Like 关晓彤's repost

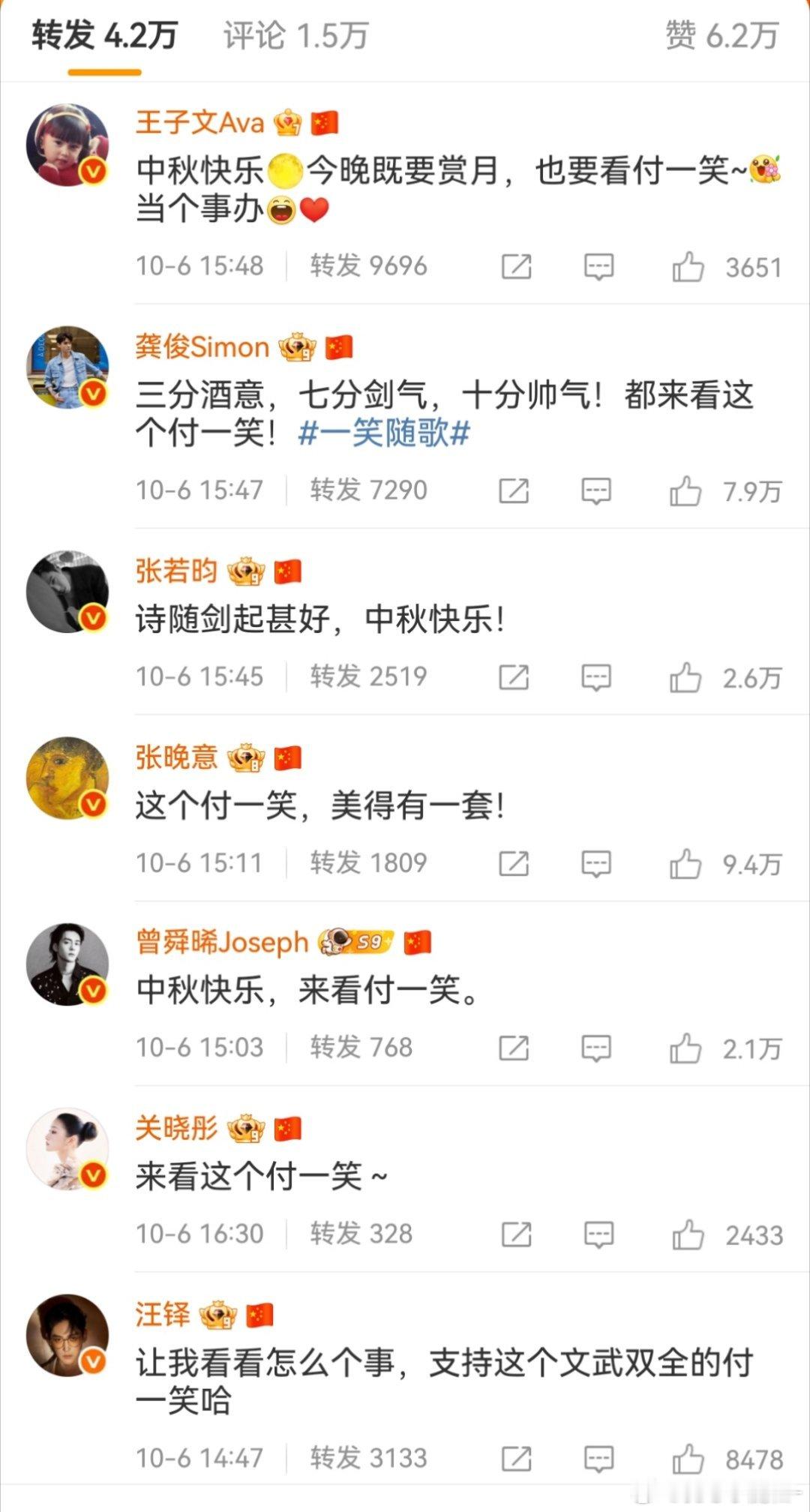click(x=688, y=1234)
